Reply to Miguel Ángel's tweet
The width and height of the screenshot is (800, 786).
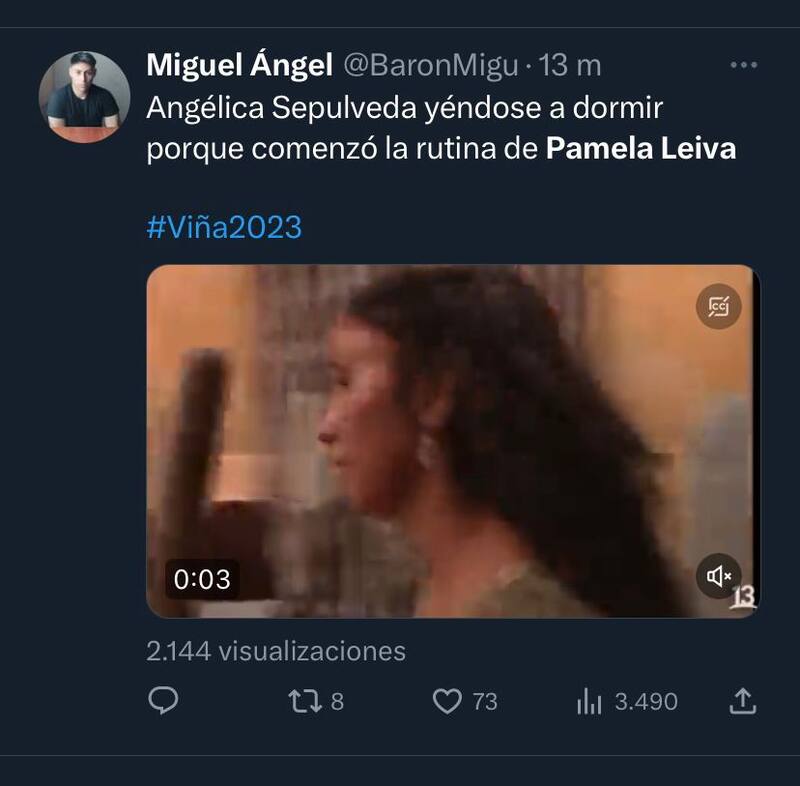pos(163,701)
